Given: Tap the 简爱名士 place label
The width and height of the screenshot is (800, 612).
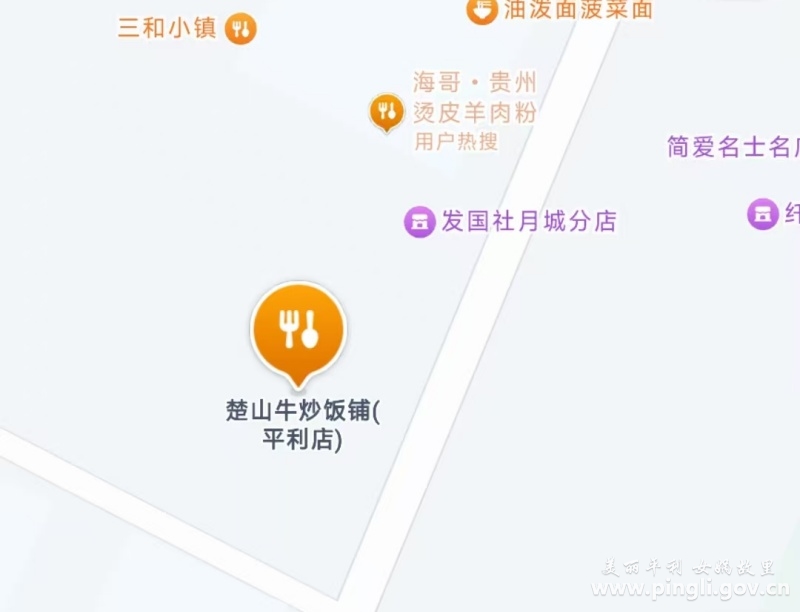Looking at the screenshot, I should tap(732, 147).
